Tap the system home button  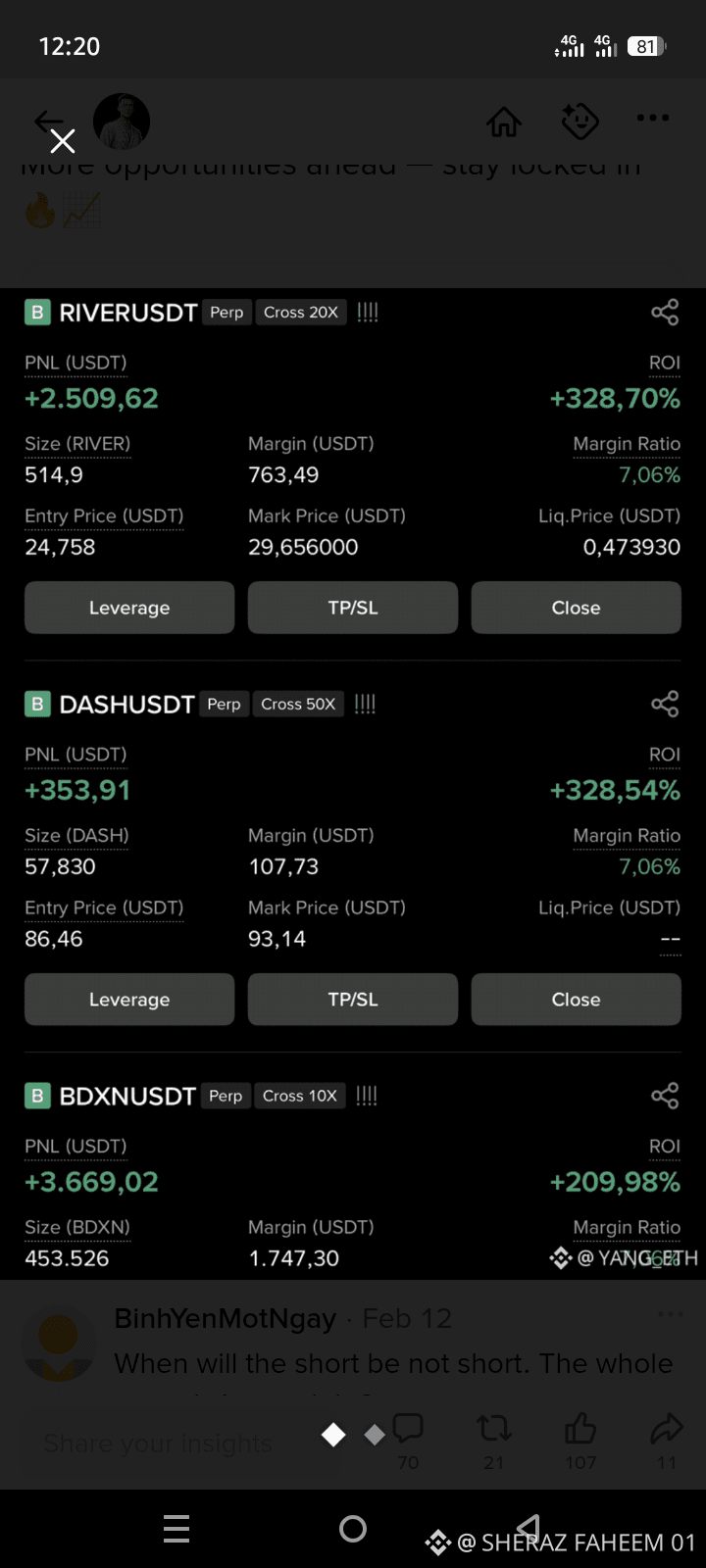tap(353, 1529)
